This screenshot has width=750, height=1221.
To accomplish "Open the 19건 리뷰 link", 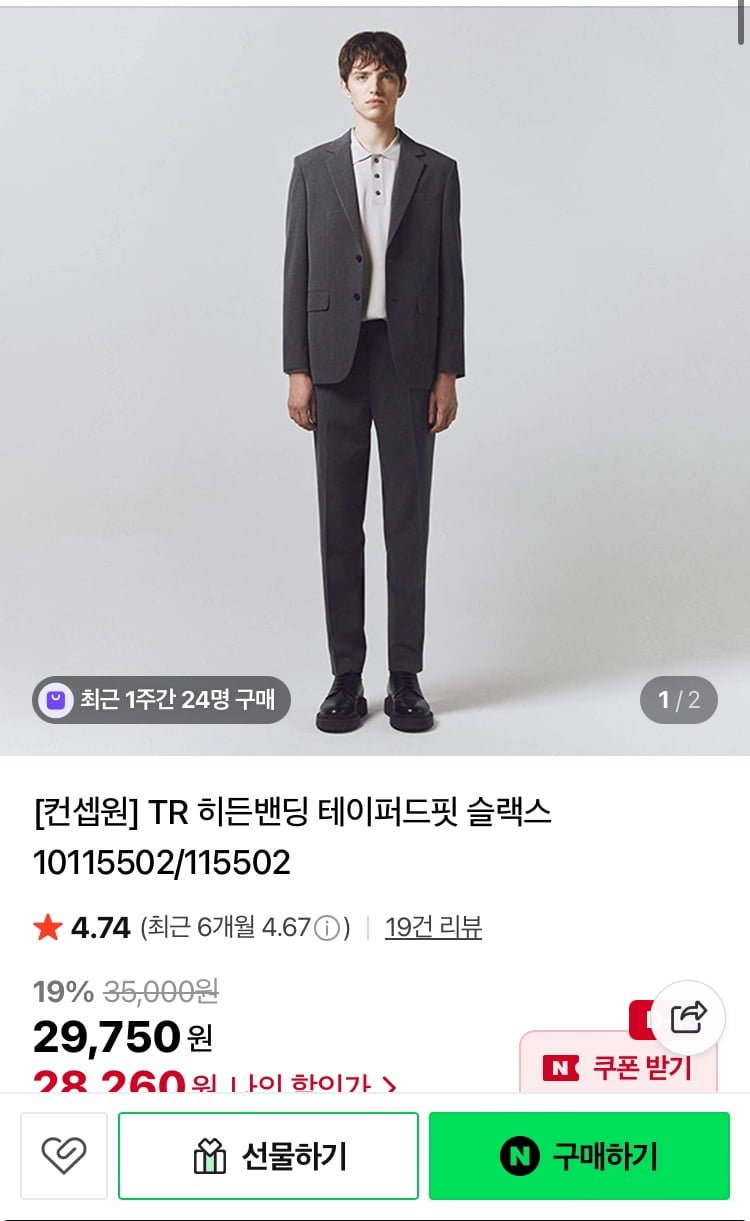I will [x=433, y=928].
